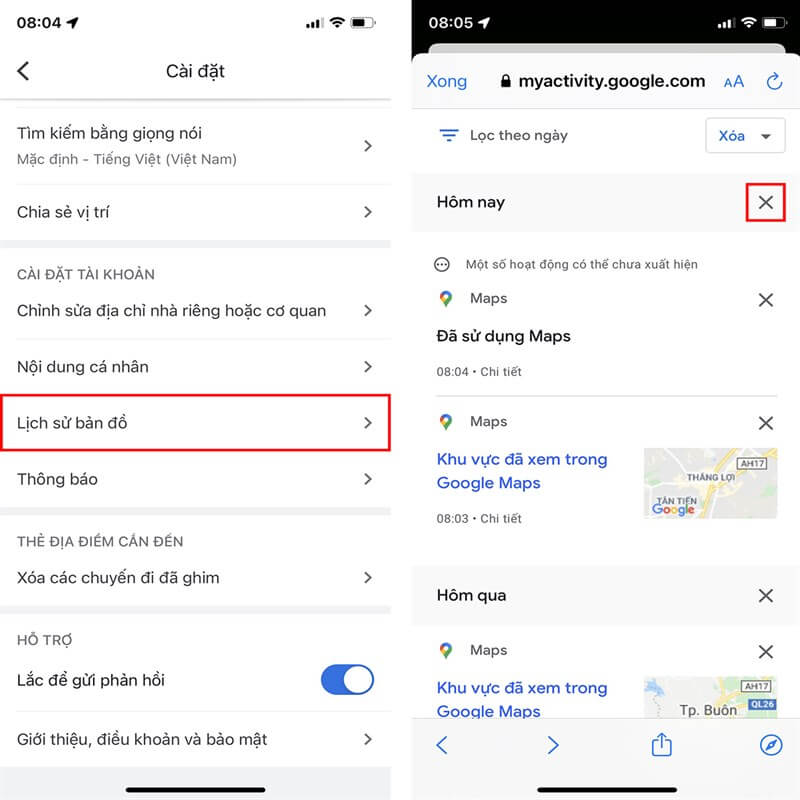Open Tìm kiếm bằng giọng nói settings

tap(195, 145)
